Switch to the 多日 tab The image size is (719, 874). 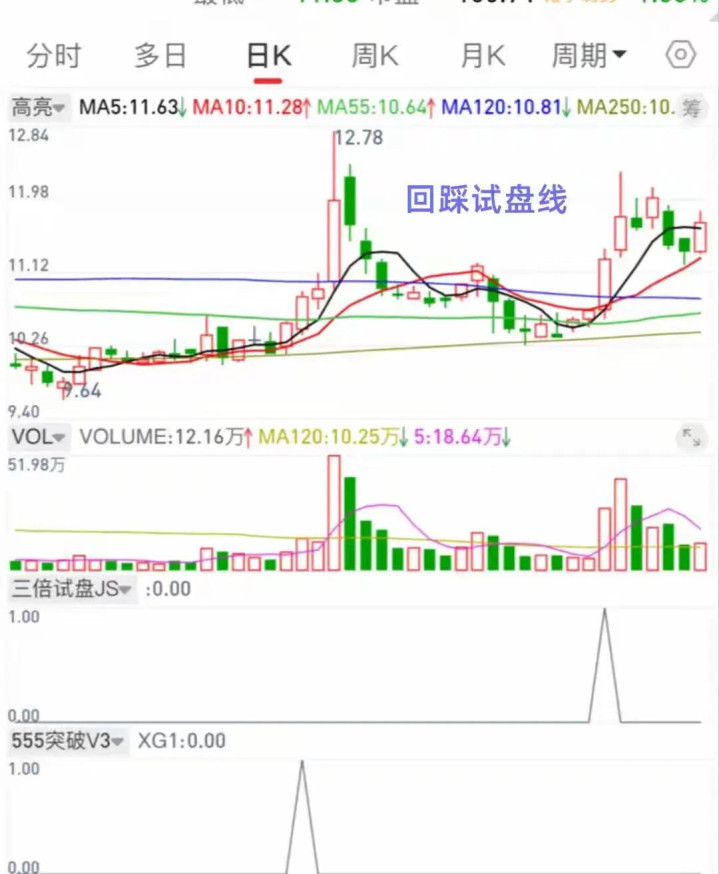pos(161,56)
